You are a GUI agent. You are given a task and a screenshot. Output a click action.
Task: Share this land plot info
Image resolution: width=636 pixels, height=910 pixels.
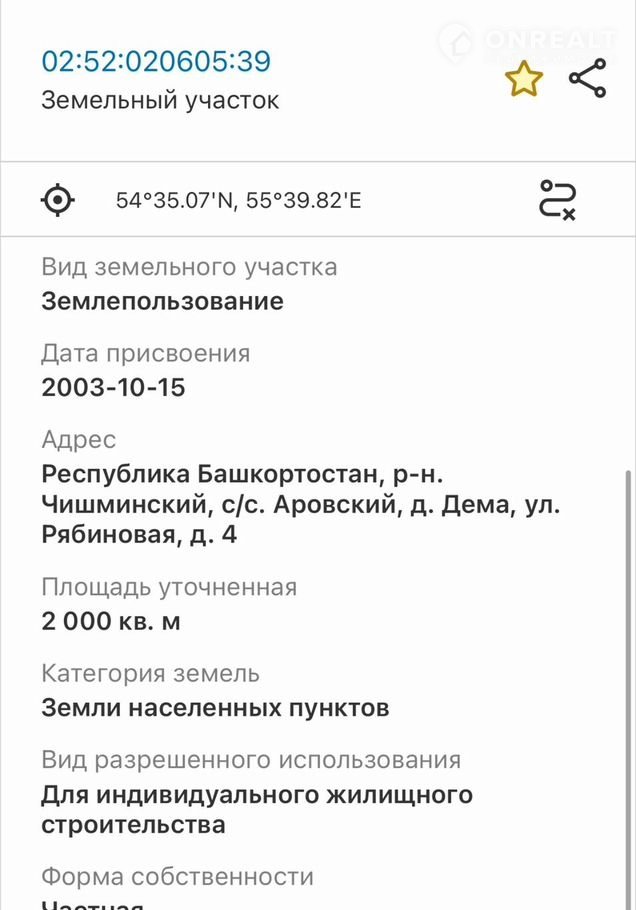click(587, 79)
